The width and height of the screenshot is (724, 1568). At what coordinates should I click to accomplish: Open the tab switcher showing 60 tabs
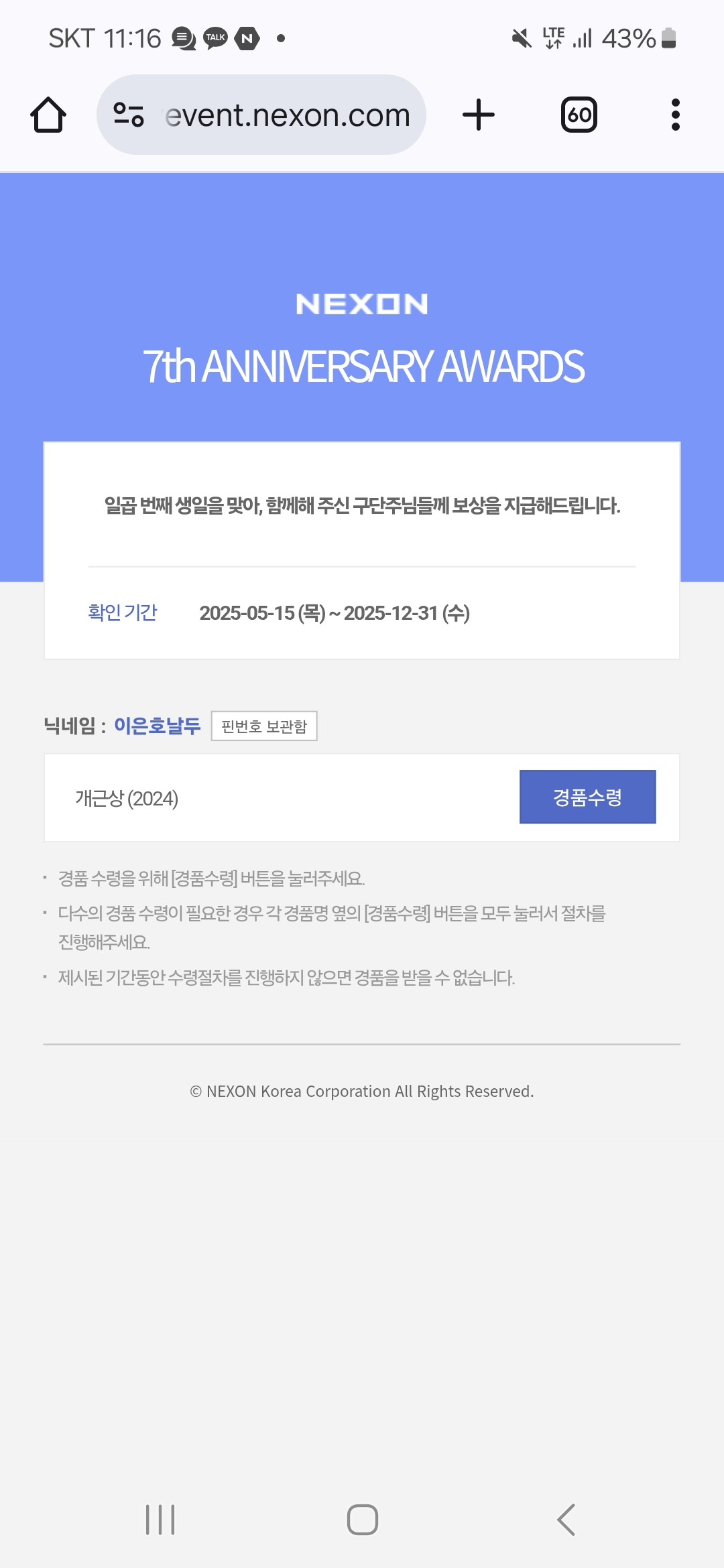pos(579,115)
